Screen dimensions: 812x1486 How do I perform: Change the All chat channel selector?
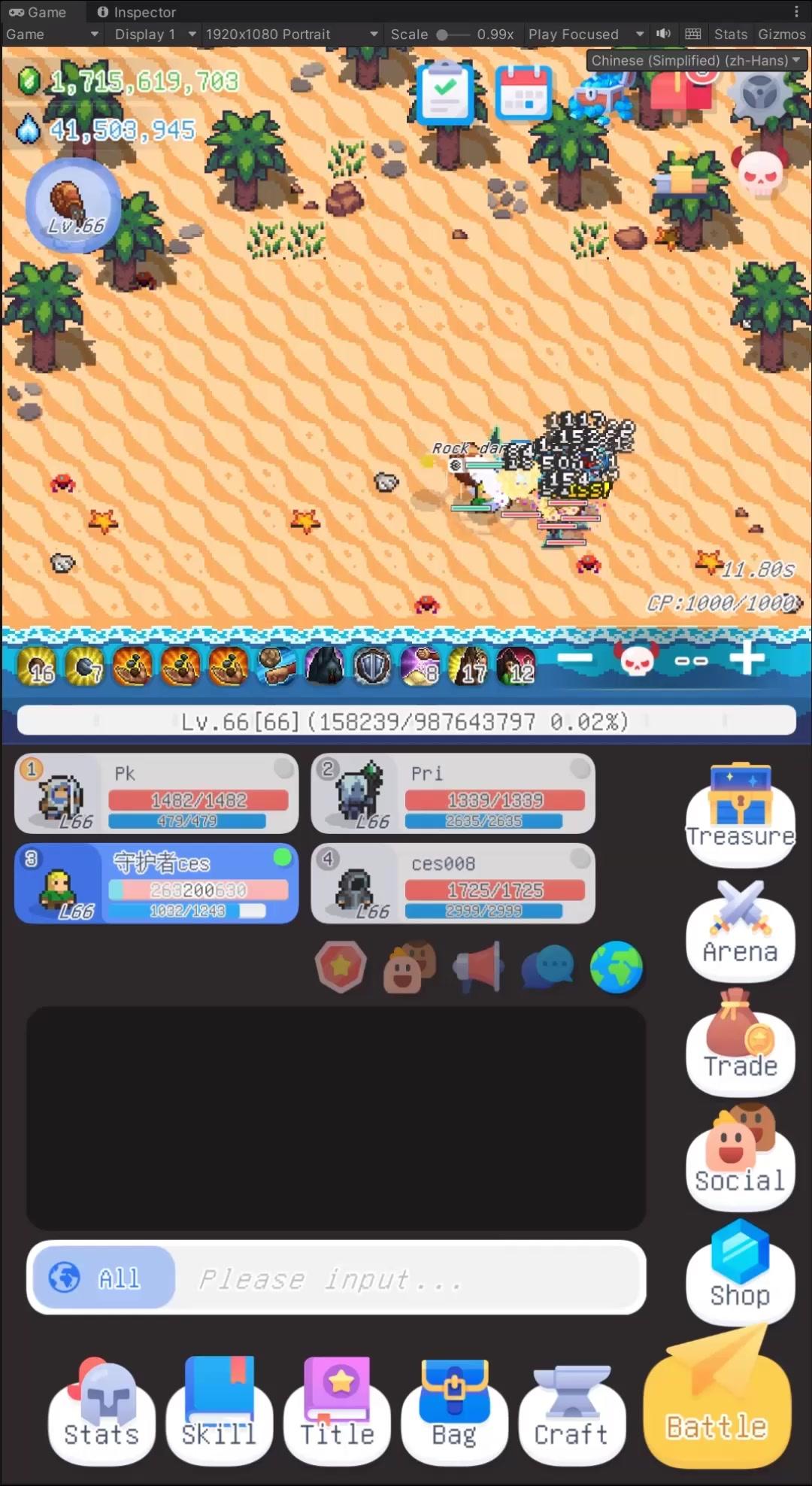point(102,1278)
